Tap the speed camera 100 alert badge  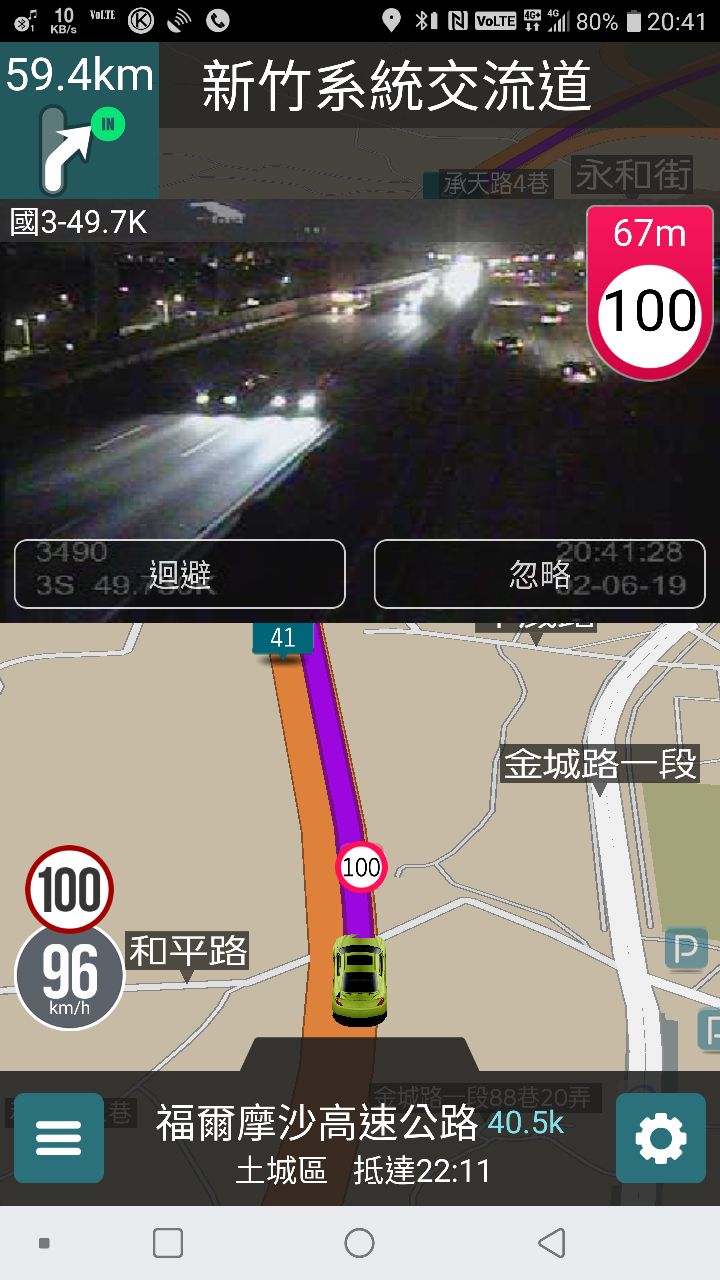click(x=650, y=293)
